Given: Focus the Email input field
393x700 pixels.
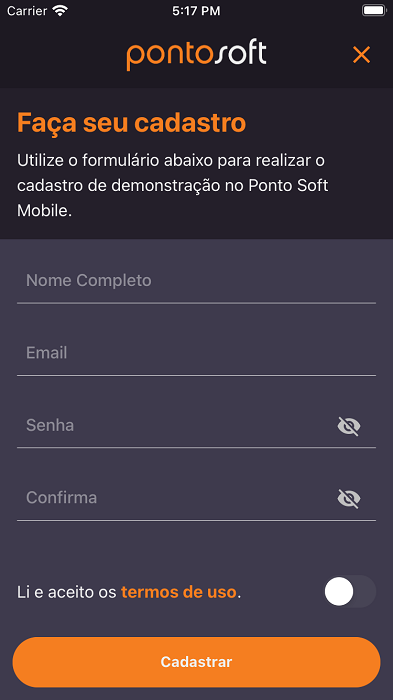Looking at the screenshot, I should (196, 353).
